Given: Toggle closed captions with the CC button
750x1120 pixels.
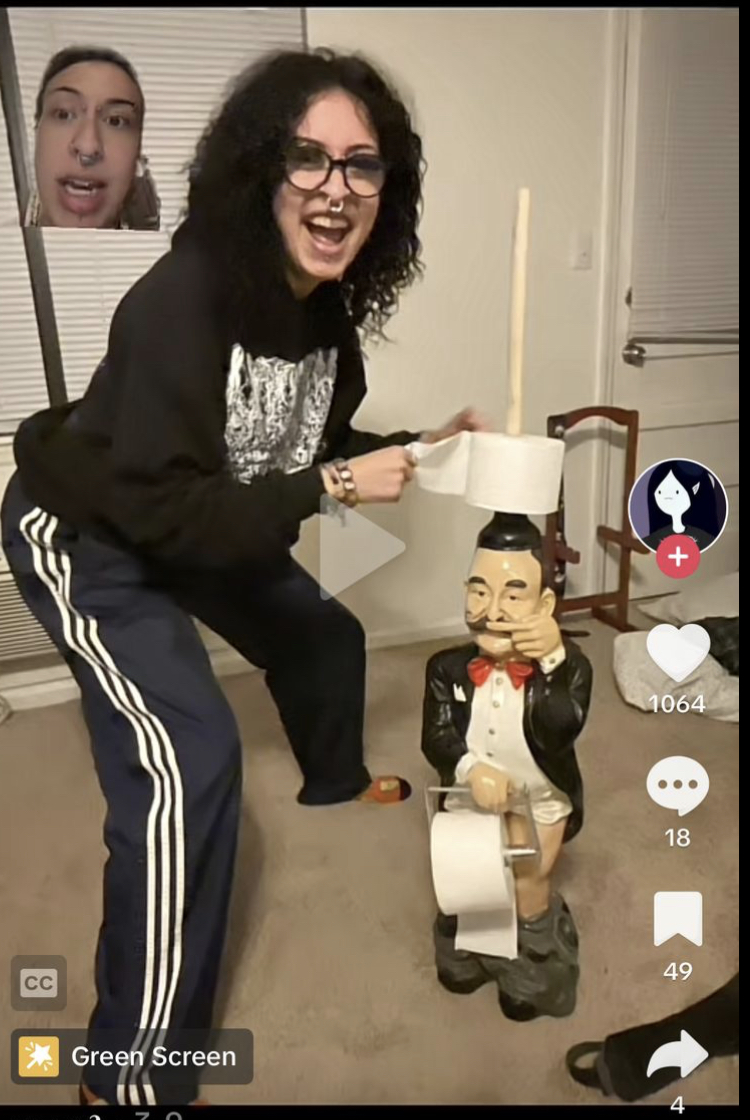Looking at the screenshot, I should pos(39,983).
